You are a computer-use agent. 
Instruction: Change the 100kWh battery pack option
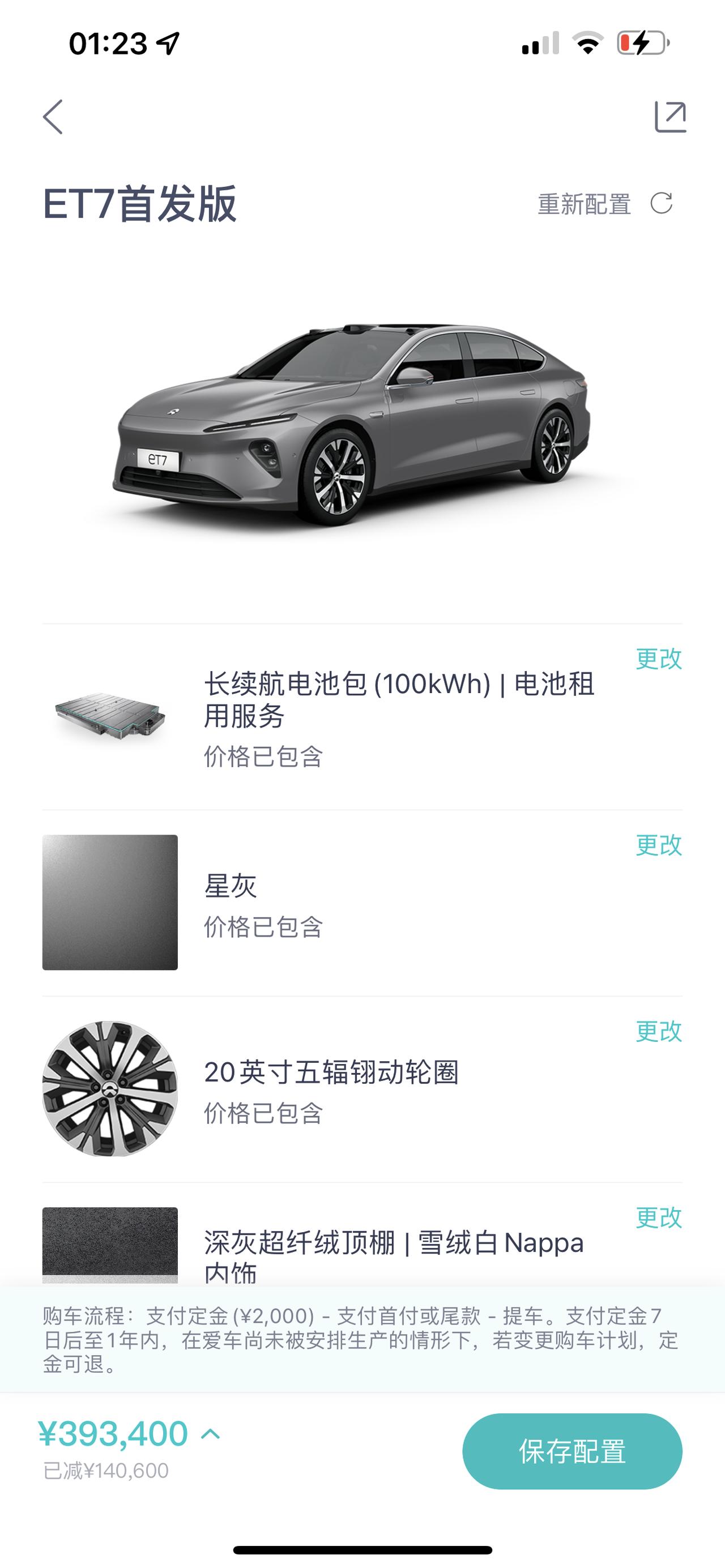pyautogui.click(x=659, y=659)
